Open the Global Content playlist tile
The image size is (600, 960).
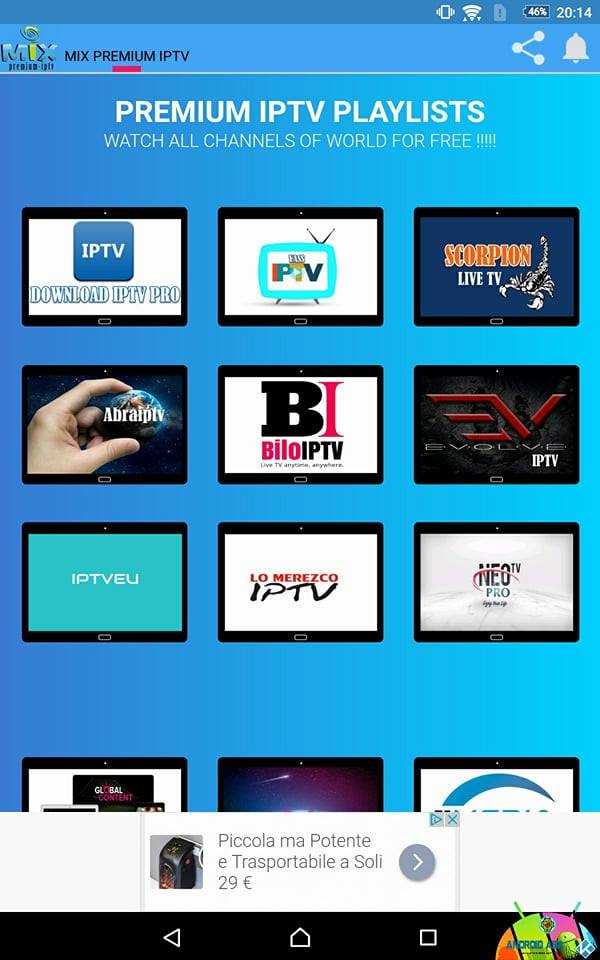(x=105, y=784)
